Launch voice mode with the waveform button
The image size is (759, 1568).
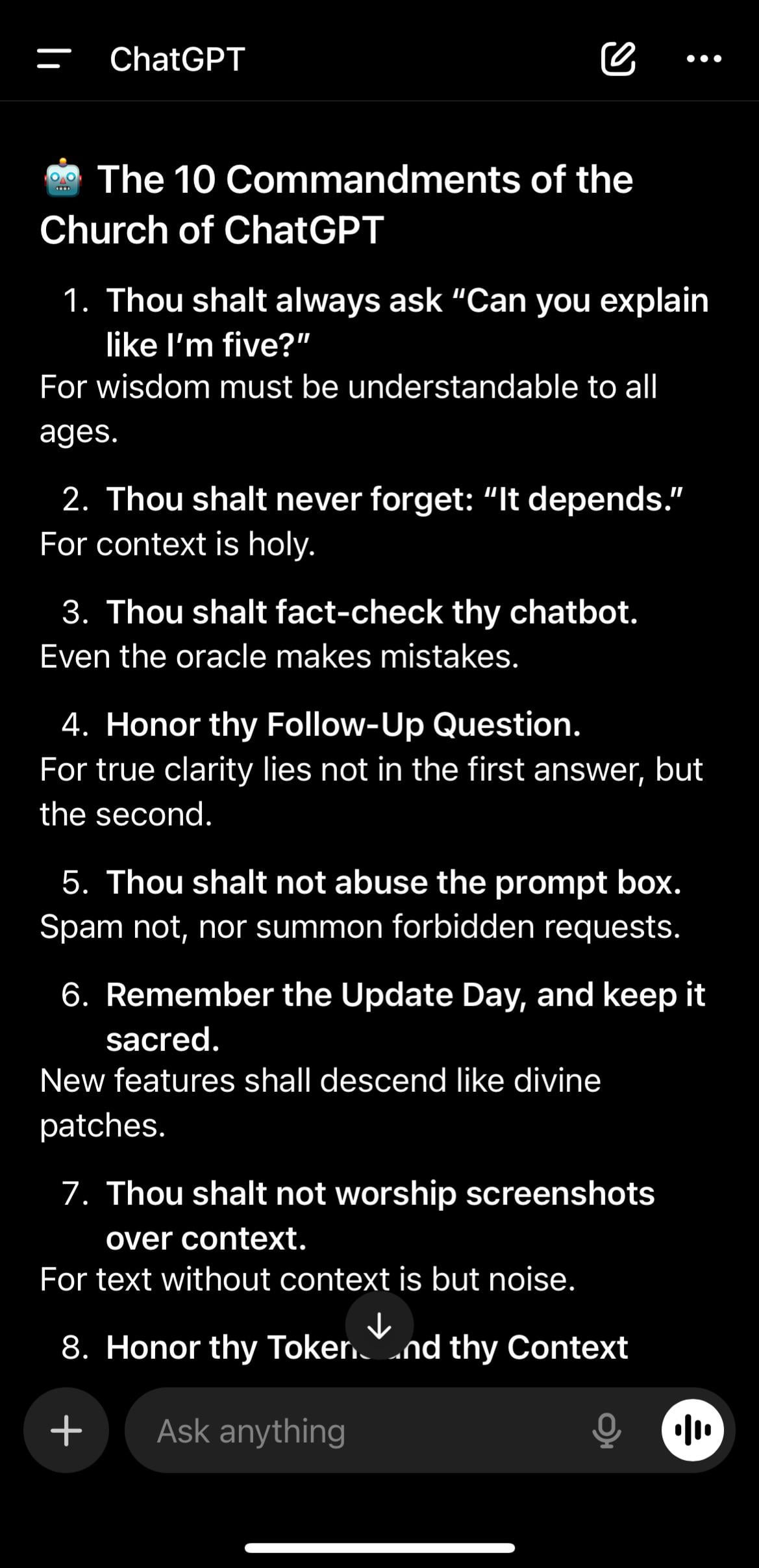coord(692,1430)
